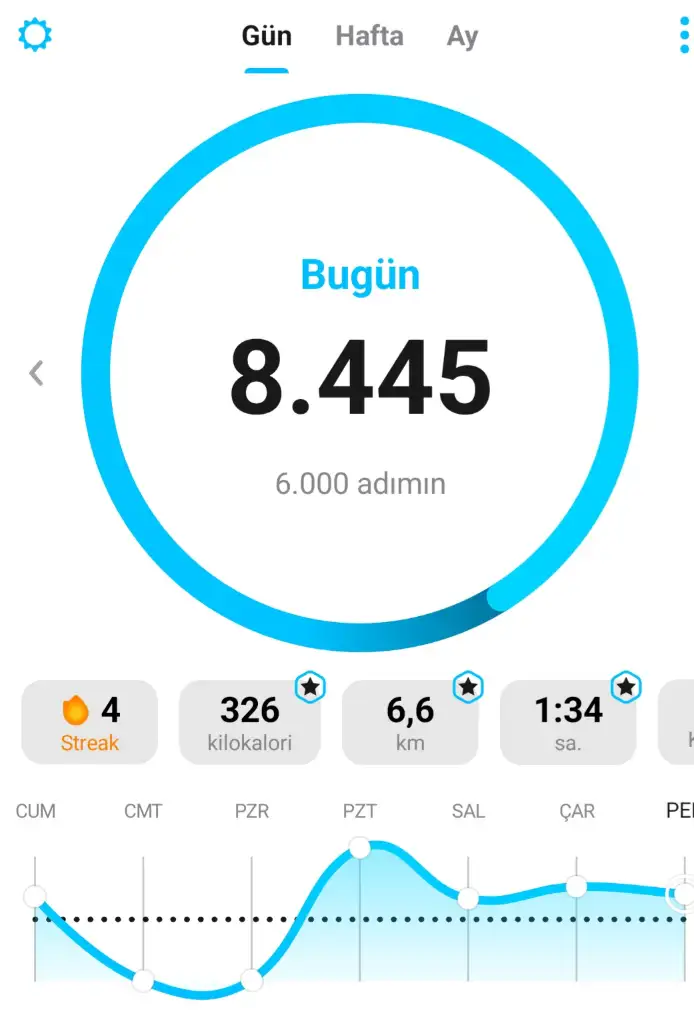Screen dimensions: 694x1024
Task: Select the PZT point on the chart
Action: tap(360, 849)
